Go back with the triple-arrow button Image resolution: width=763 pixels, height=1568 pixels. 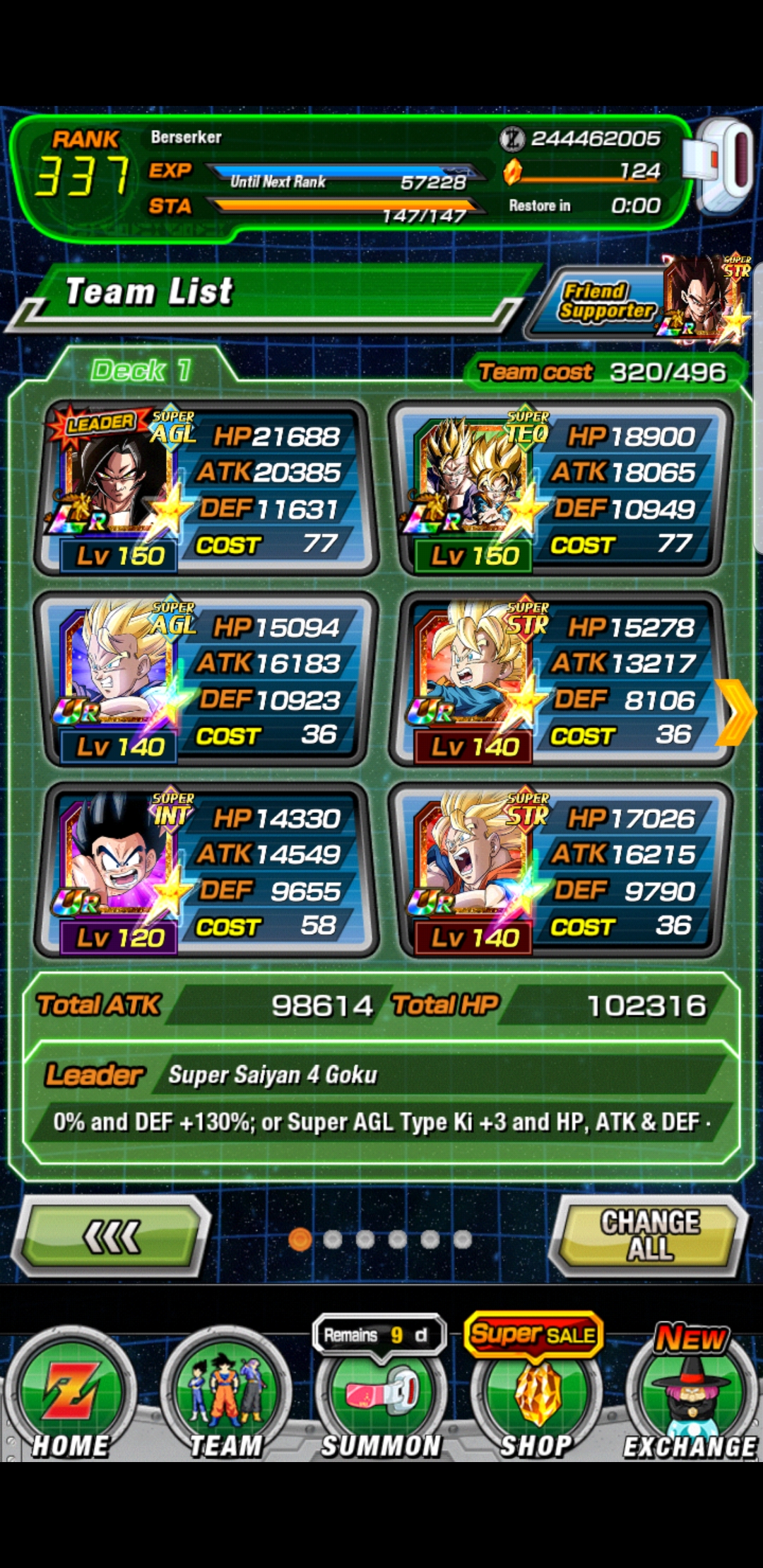point(112,1237)
